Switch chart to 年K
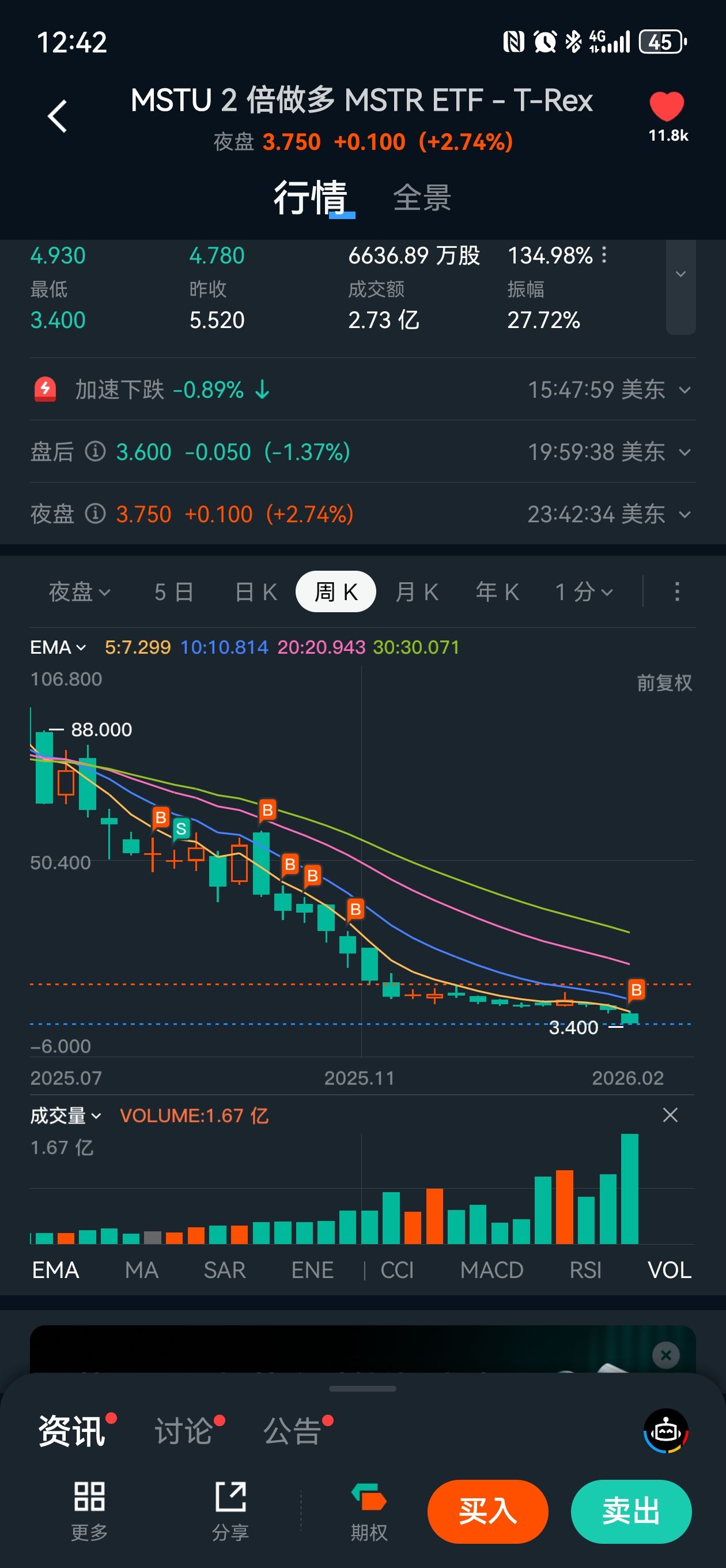 click(x=497, y=591)
